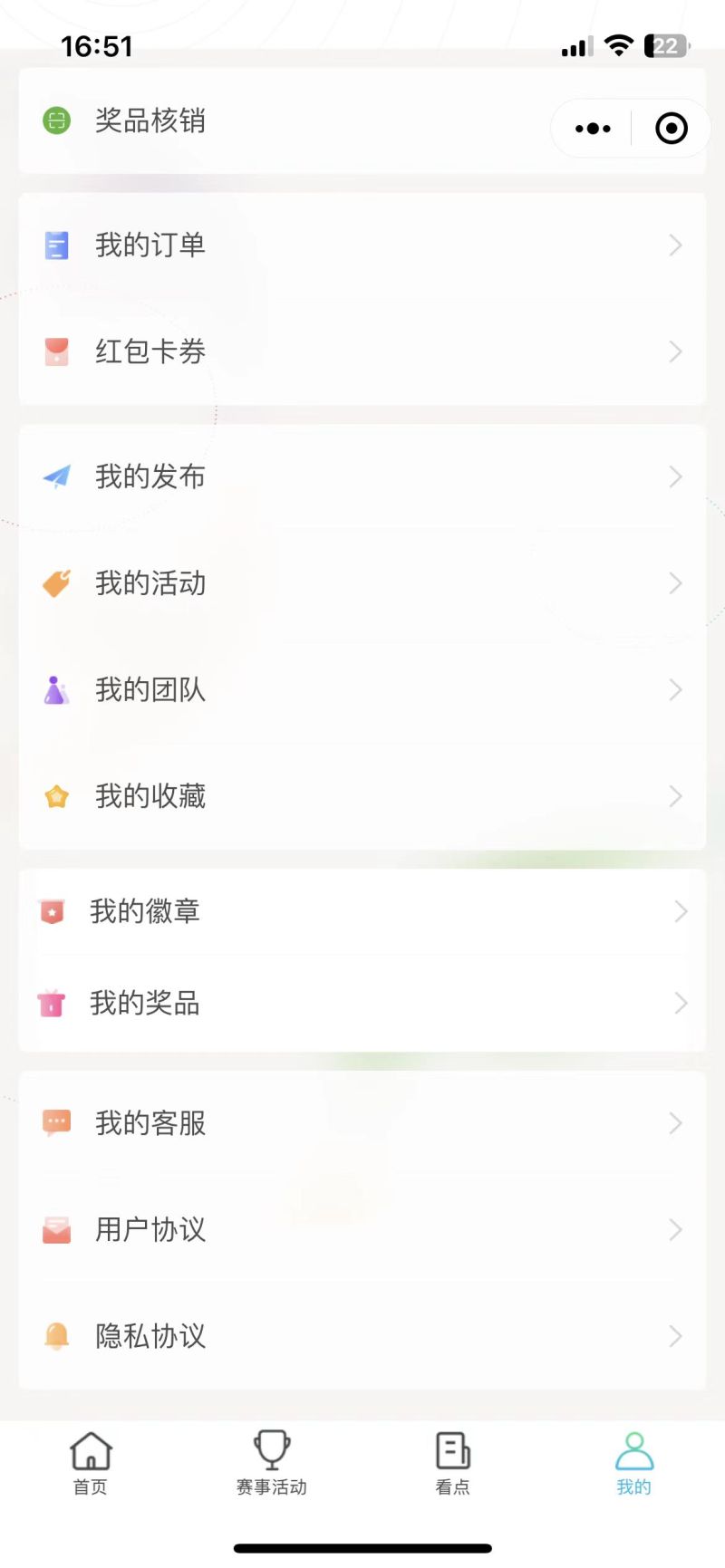Click the 我的订单 document icon
Screen dimensions: 725x1568
coord(56,245)
